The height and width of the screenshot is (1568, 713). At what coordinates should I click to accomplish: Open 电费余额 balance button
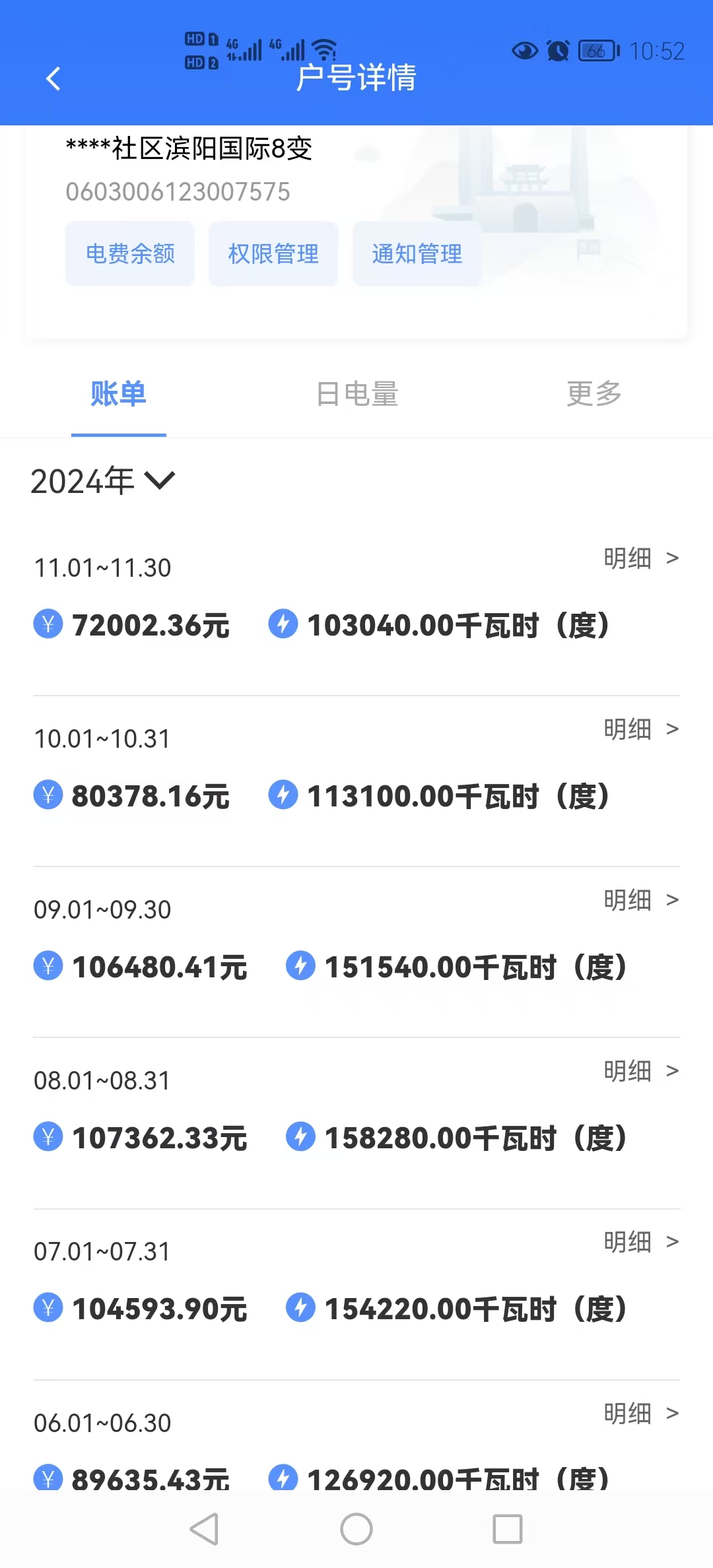point(130,254)
